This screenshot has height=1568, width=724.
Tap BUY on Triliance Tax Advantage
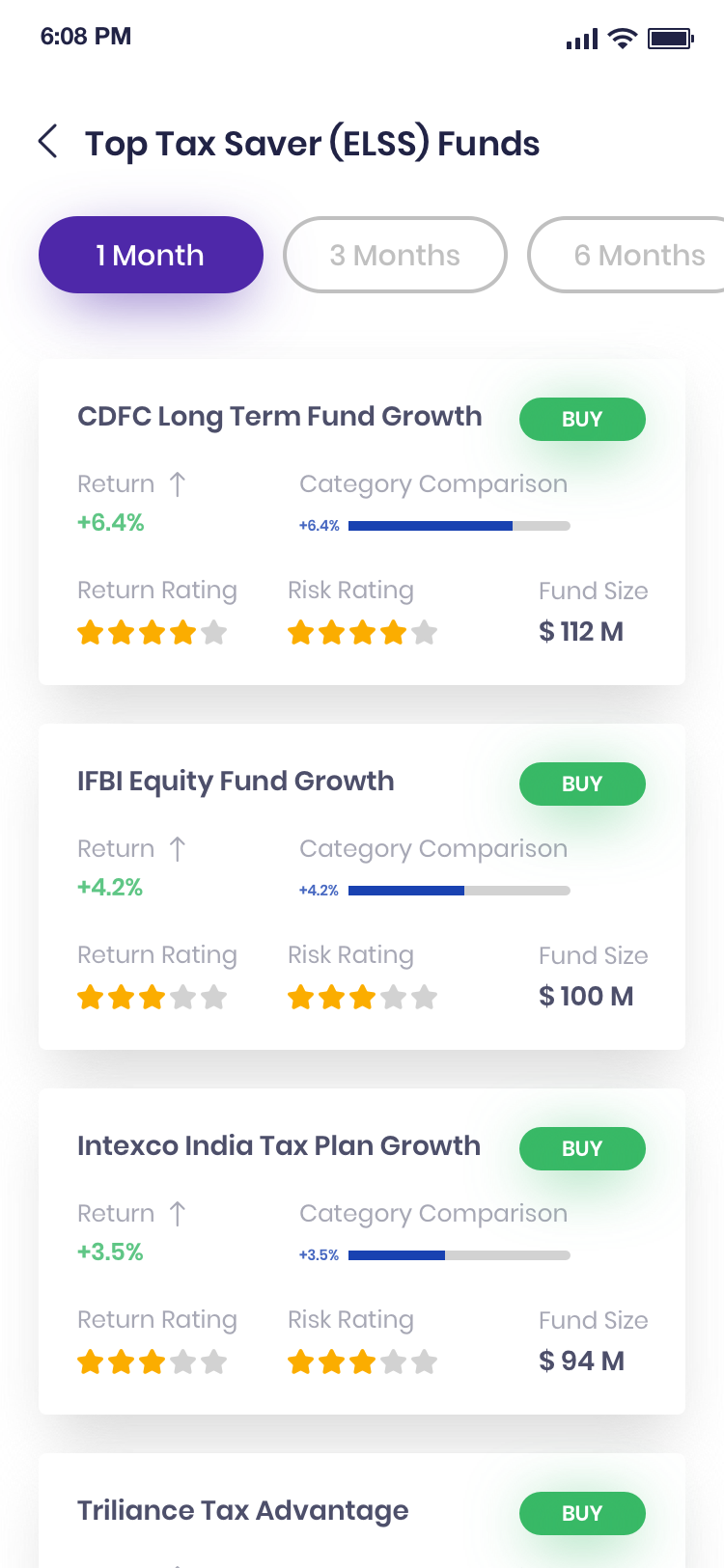[x=582, y=1513]
